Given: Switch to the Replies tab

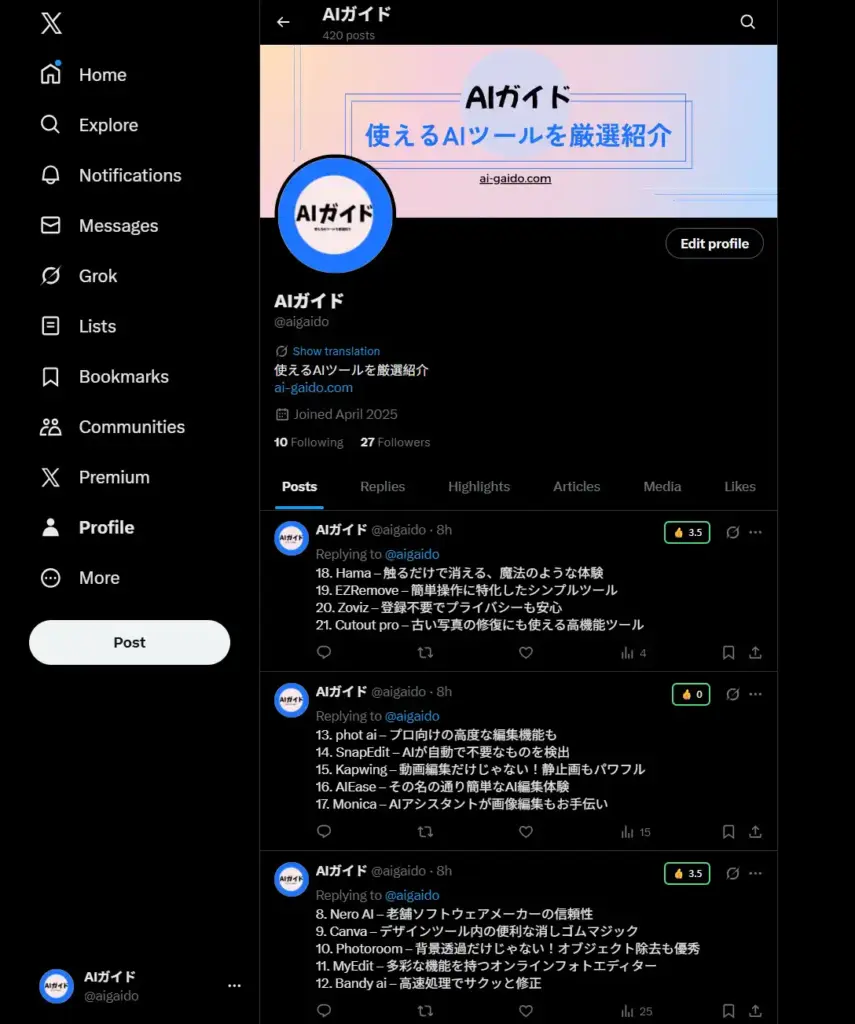Looking at the screenshot, I should [x=382, y=487].
